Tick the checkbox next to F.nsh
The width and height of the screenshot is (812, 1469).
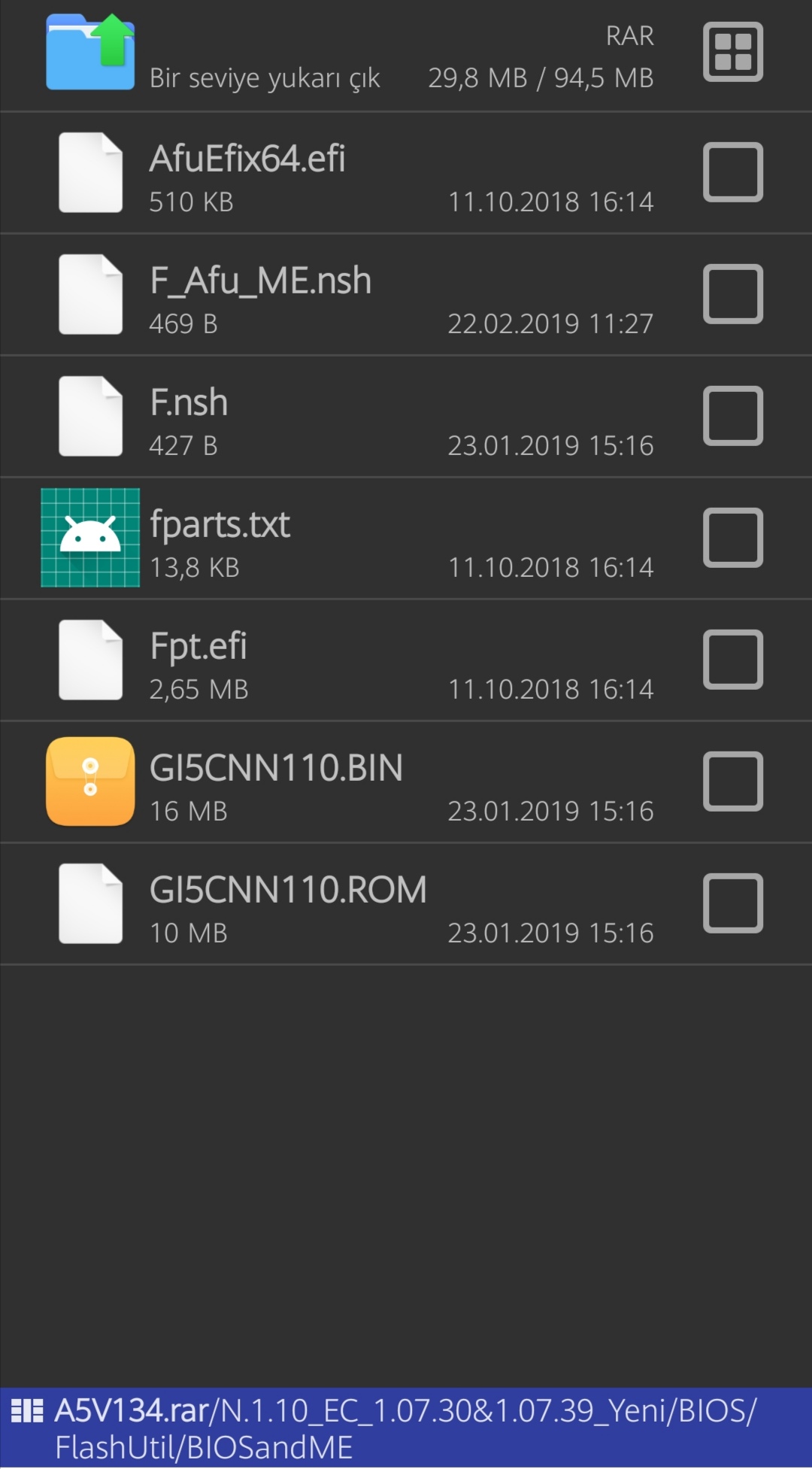point(733,416)
